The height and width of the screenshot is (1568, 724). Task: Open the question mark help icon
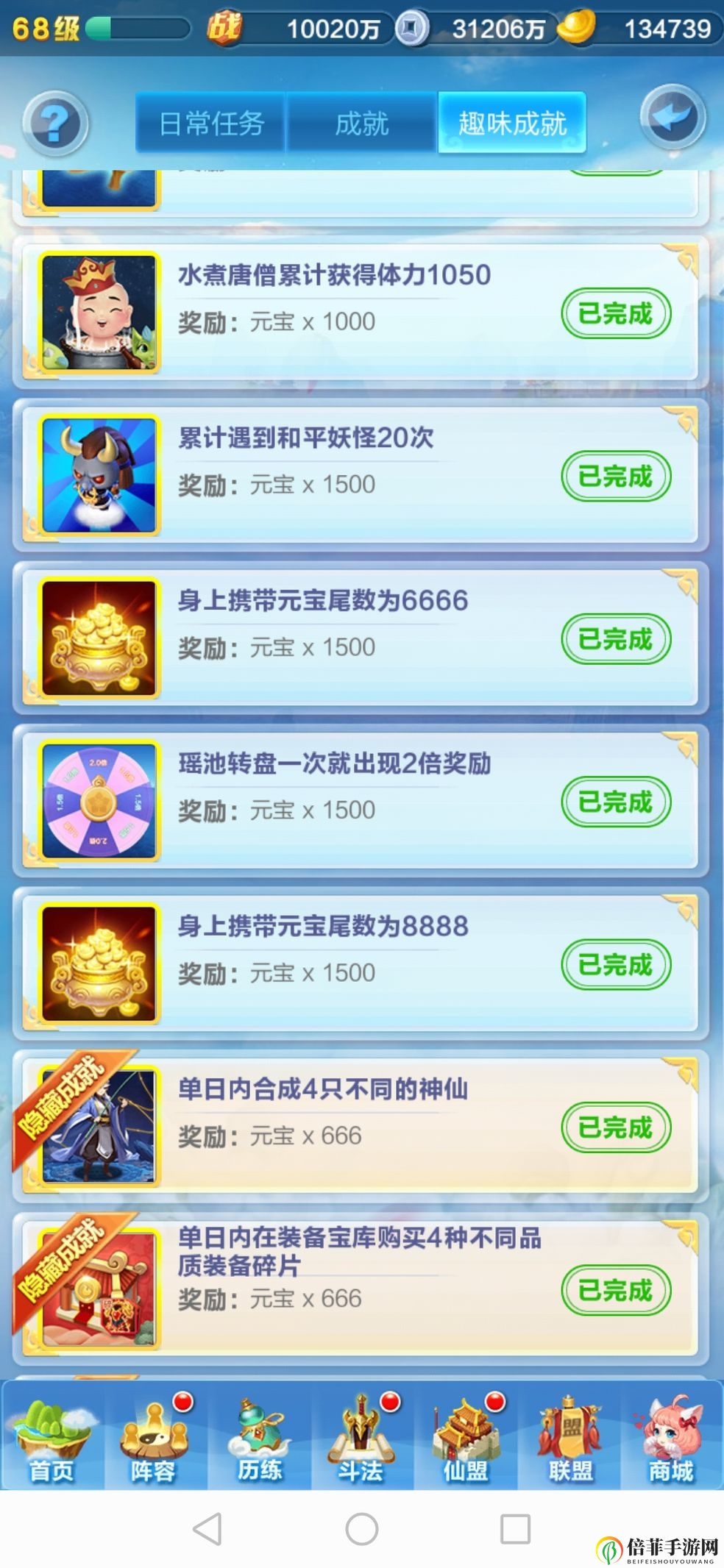click(55, 123)
